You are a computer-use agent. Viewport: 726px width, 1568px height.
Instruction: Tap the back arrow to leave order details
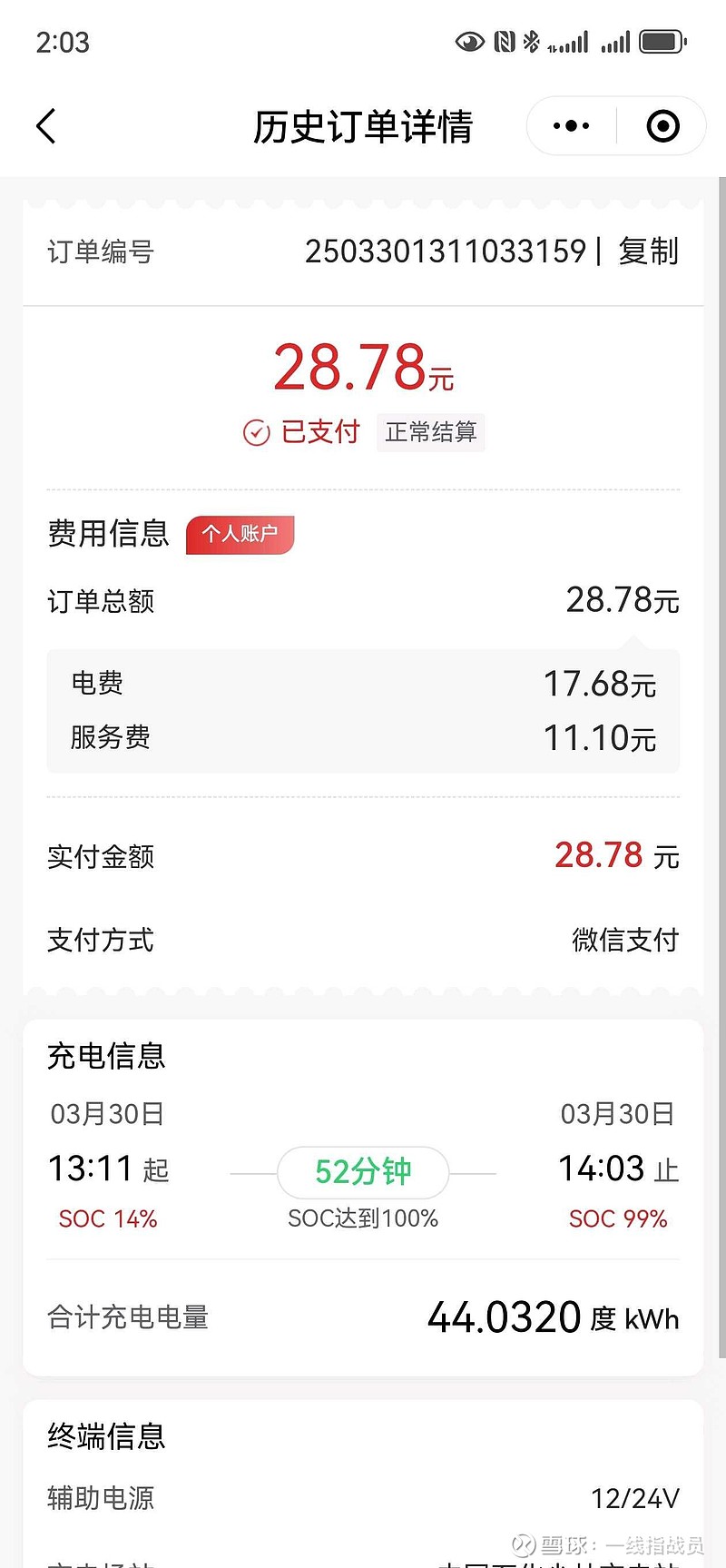(45, 126)
